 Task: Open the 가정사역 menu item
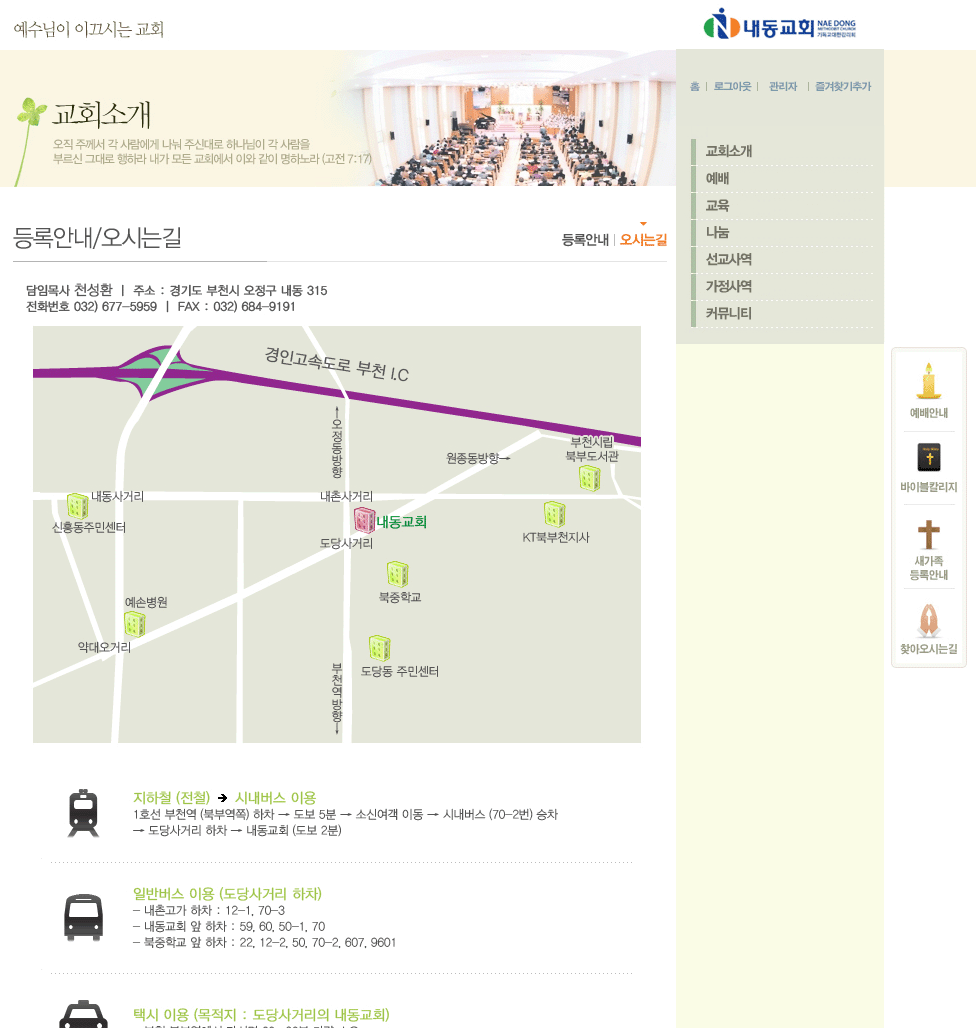(x=729, y=287)
